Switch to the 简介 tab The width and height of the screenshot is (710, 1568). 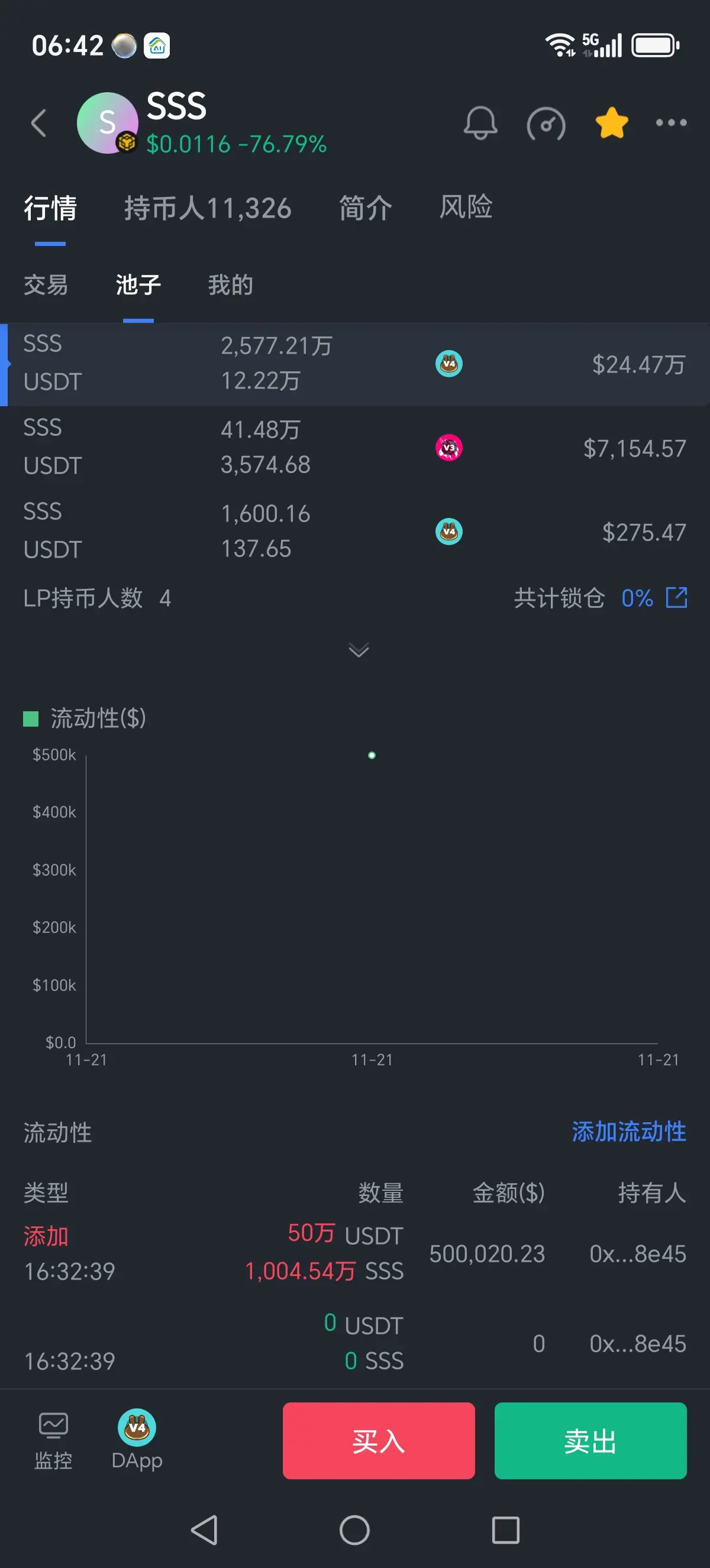365,208
